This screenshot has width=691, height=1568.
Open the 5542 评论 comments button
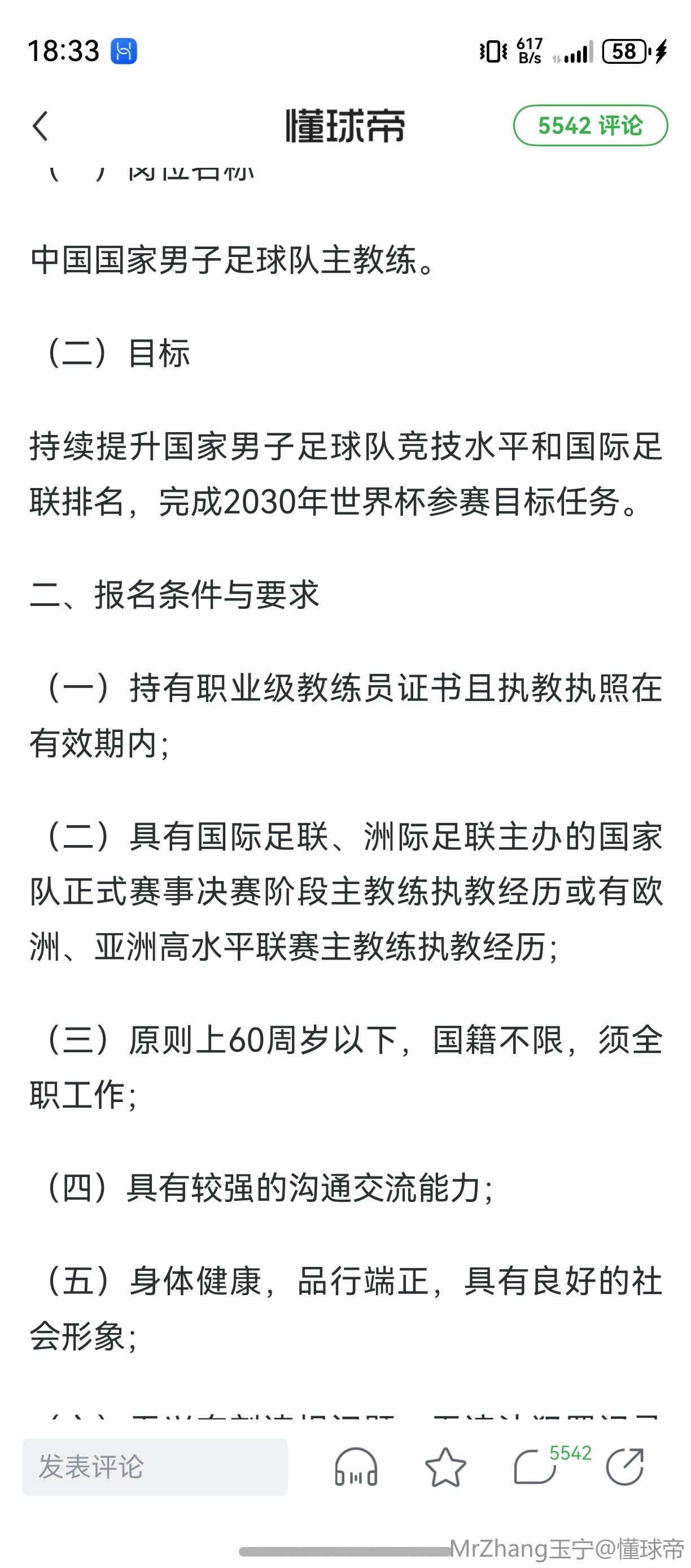point(589,126)
